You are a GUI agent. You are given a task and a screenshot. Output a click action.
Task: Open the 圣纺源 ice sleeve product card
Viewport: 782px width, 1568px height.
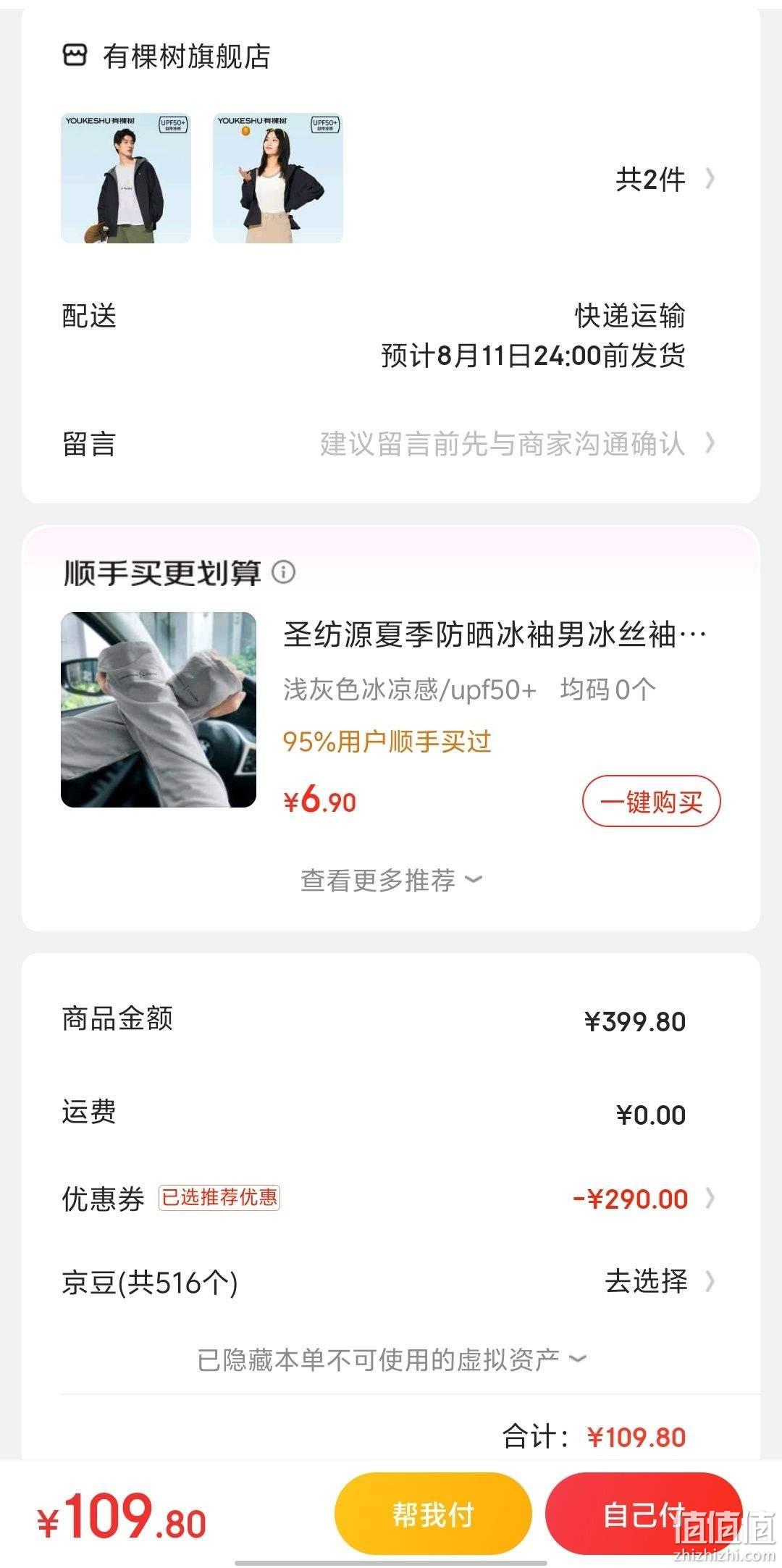391,710
